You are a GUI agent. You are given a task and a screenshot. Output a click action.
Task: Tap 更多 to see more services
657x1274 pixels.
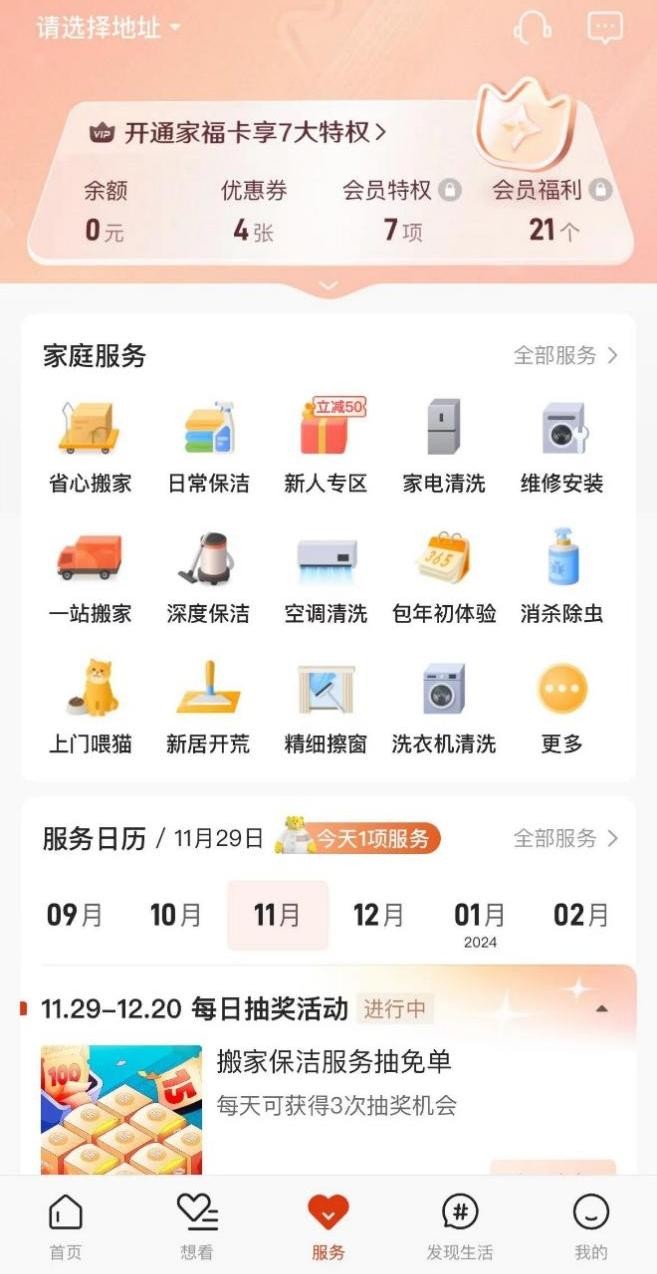click(x=562, y=707)
